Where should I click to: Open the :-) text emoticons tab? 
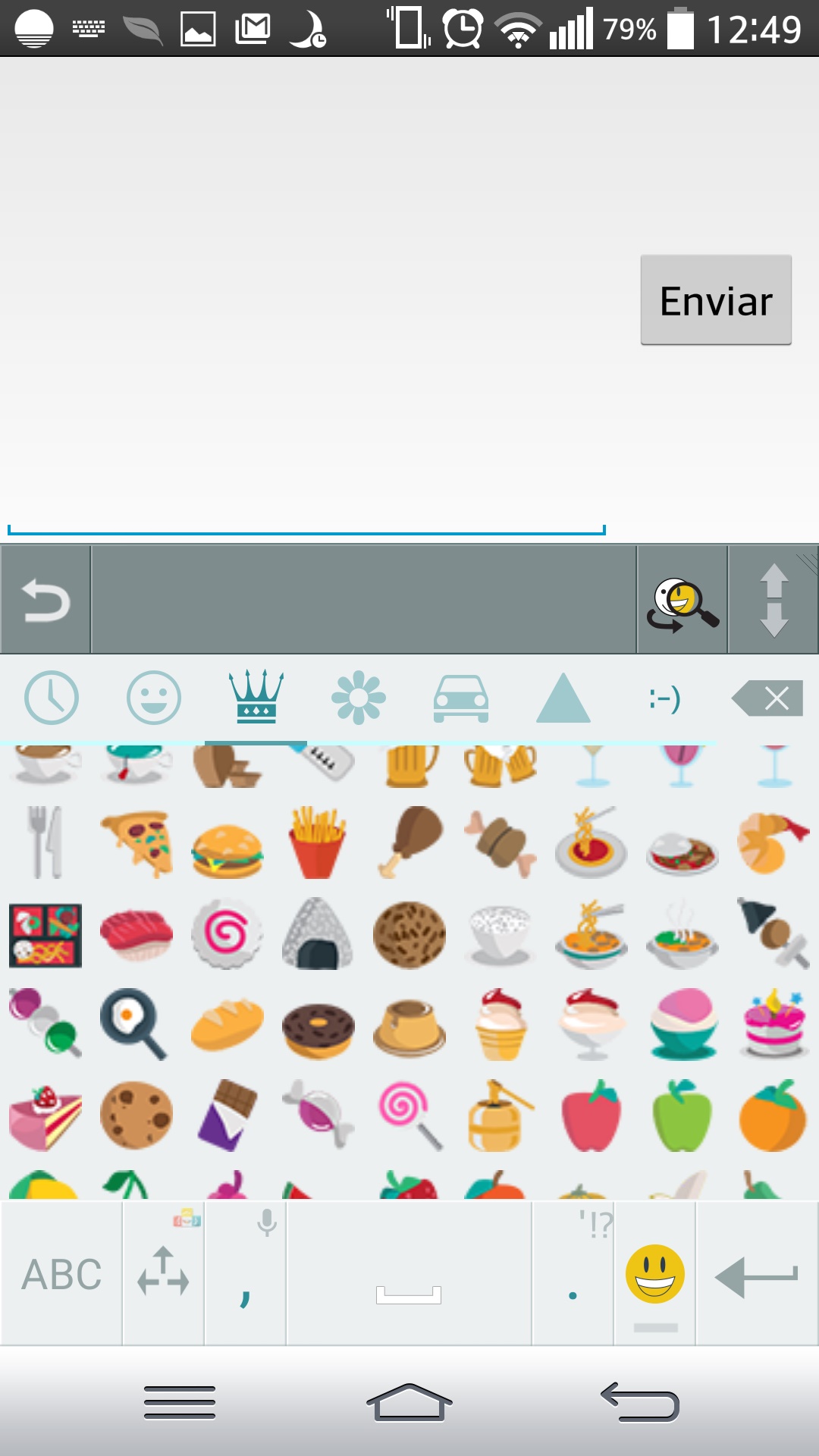[x=665, y=698]
